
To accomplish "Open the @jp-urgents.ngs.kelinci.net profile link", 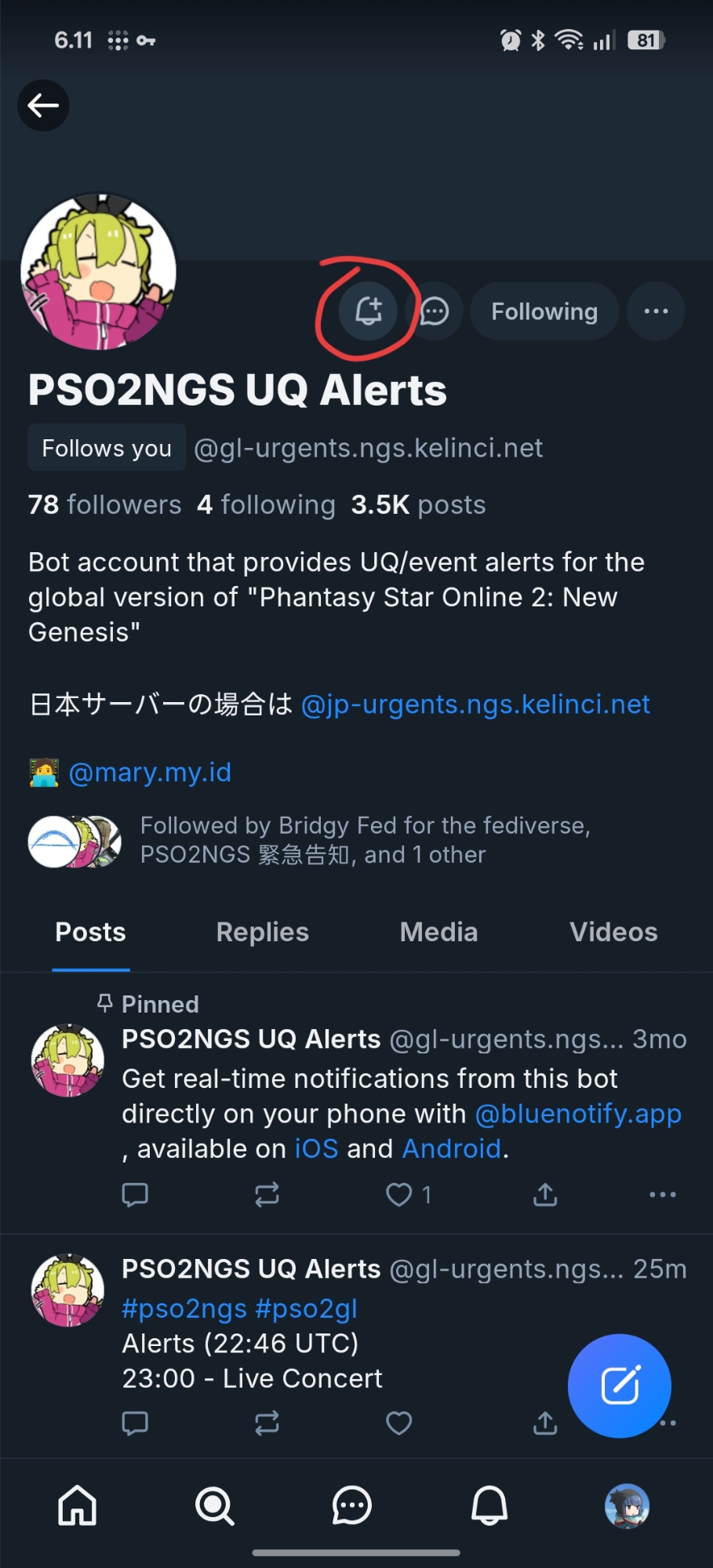I will click(475, 704).
